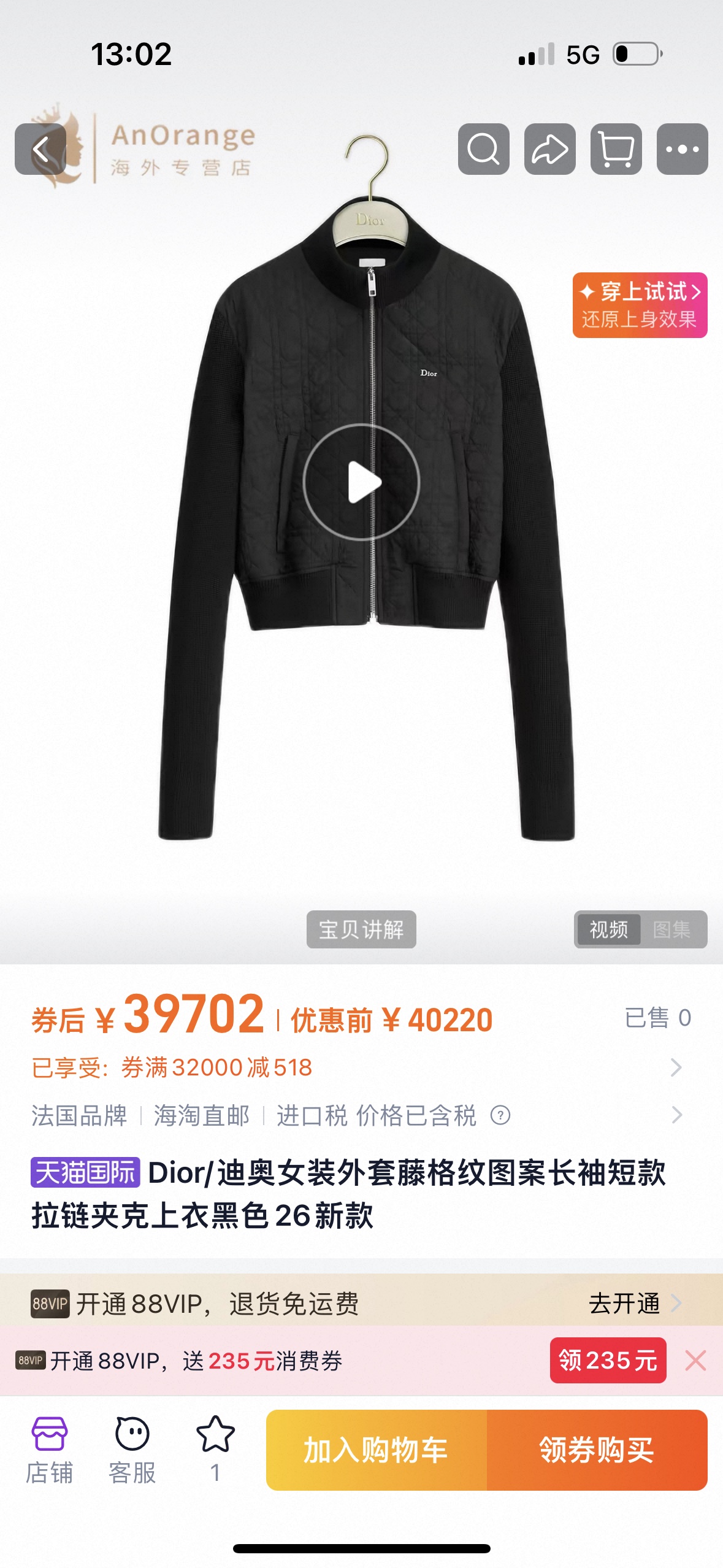Tap the tax-included question mark icon
The image size is (723, 1568).
(x=500, y=1115)
